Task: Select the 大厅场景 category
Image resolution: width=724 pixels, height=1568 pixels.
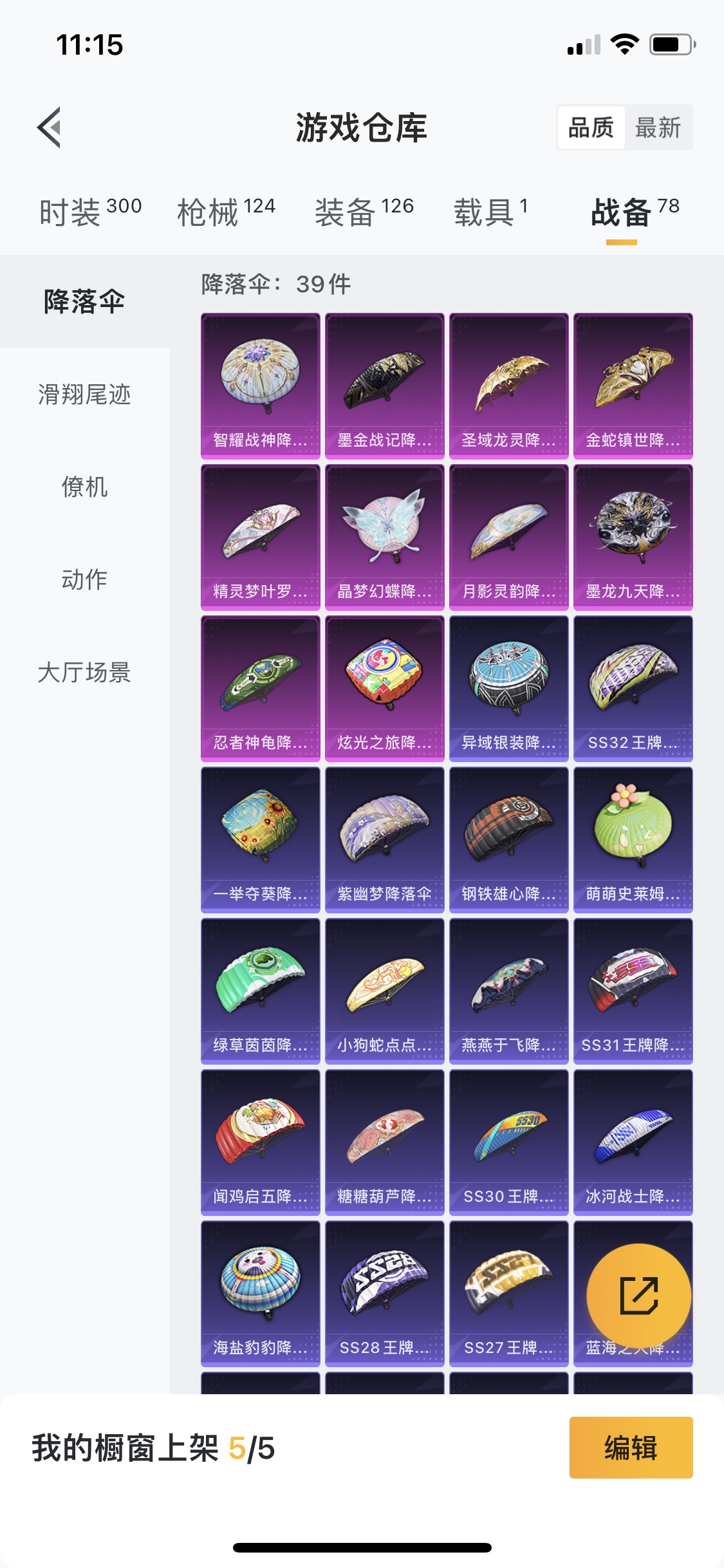Action: [84, 672]
